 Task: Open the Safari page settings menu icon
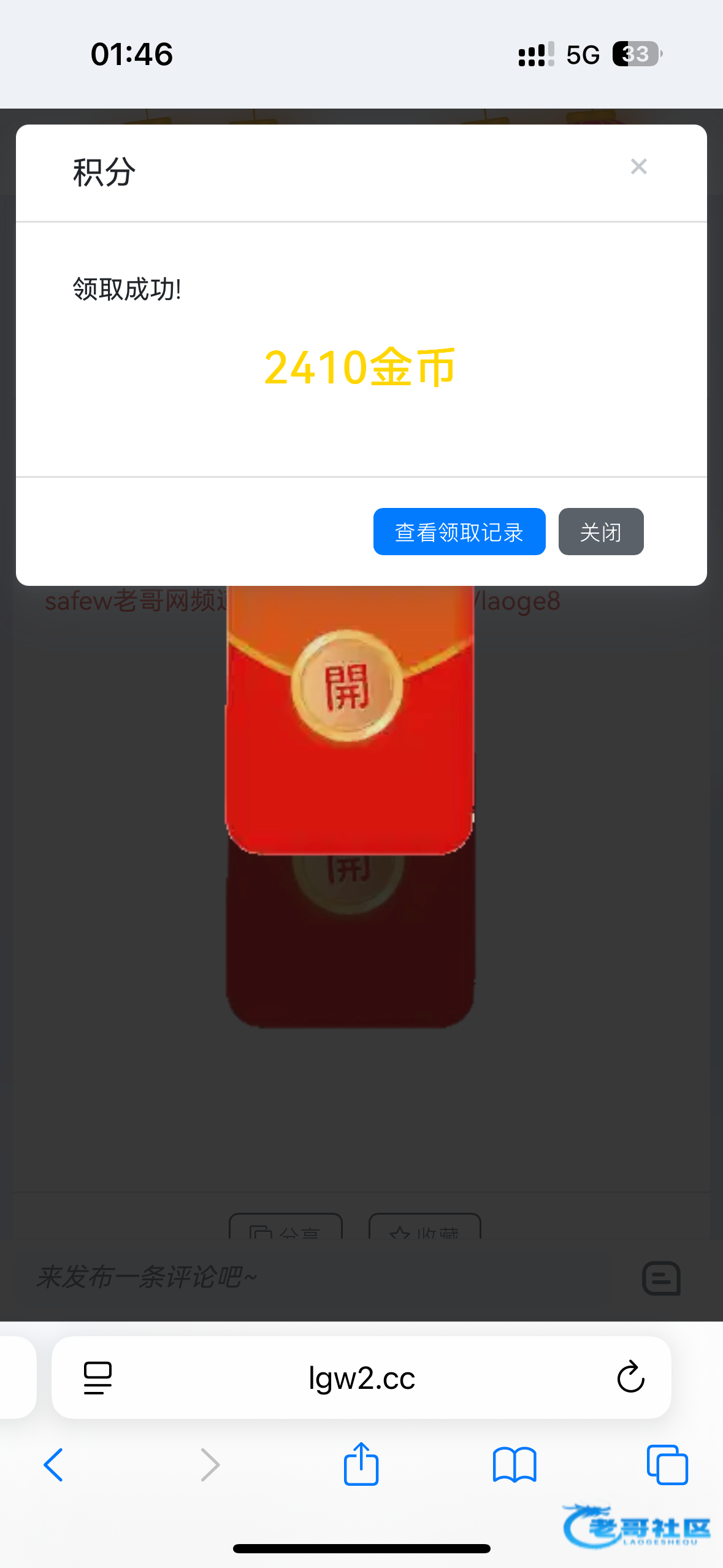[x=98, y=1378]
